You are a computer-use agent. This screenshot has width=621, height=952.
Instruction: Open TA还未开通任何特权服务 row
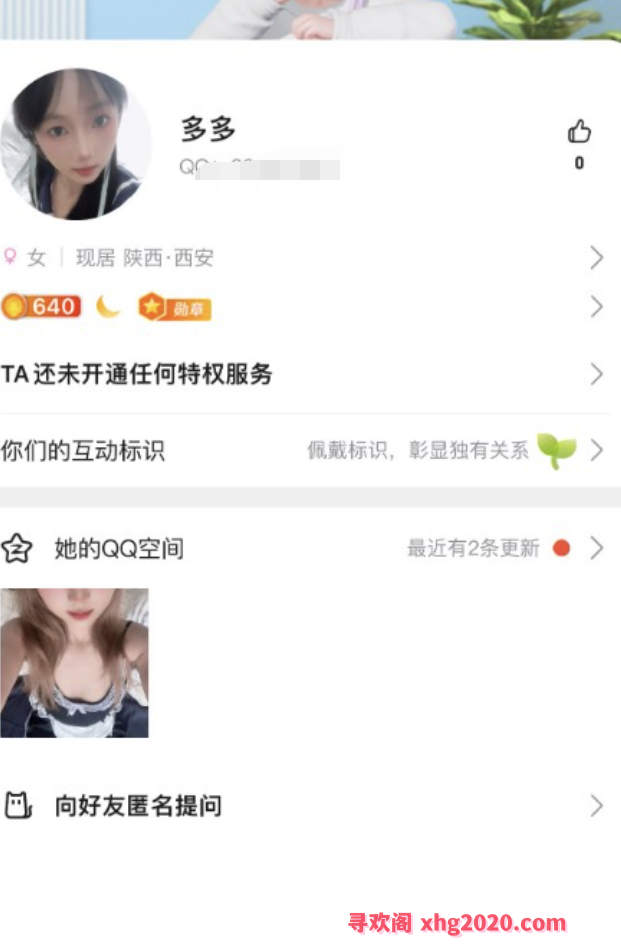(300, 375)
